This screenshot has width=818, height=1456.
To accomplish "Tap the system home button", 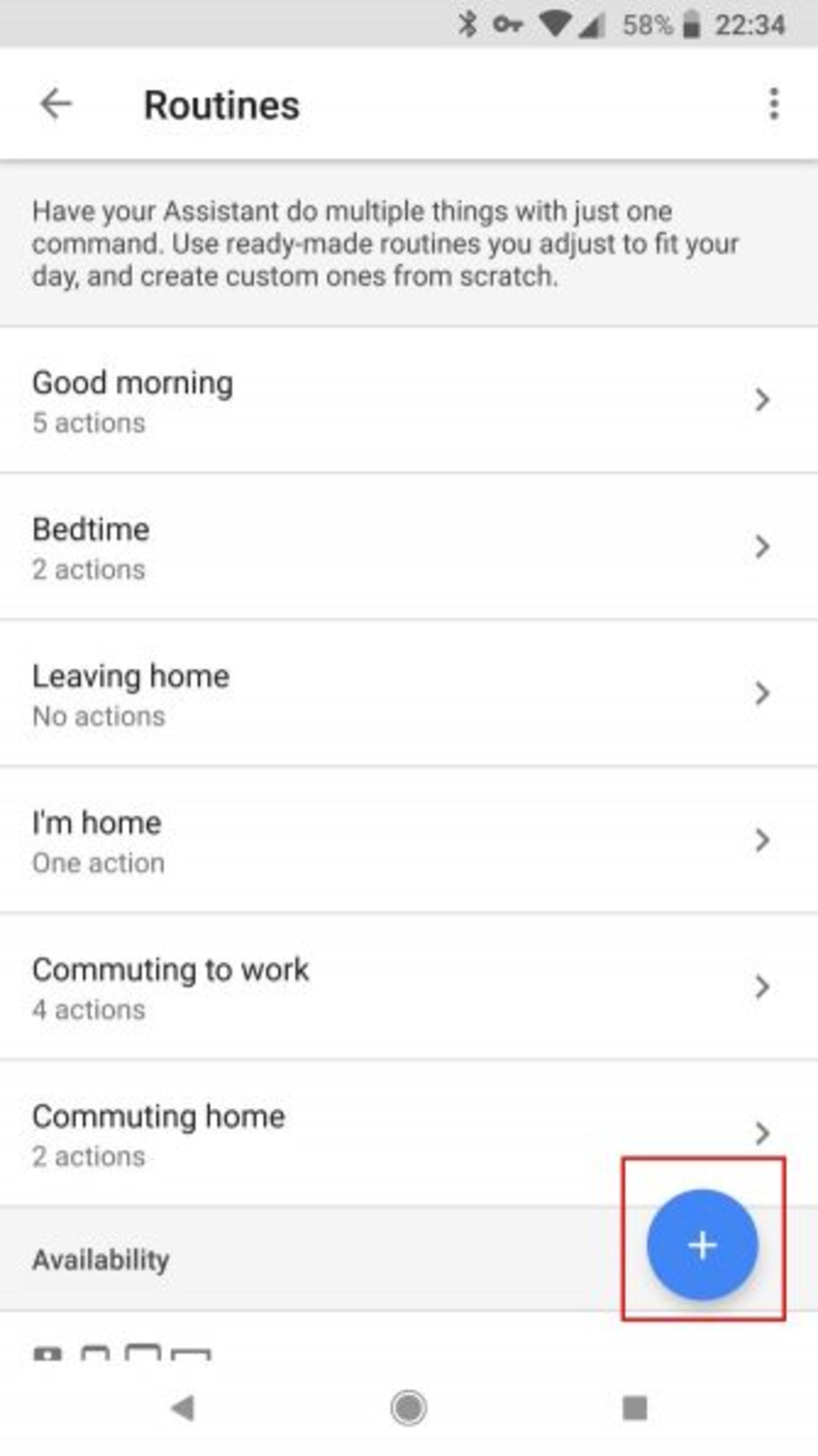I will [x=409, y=1407].
